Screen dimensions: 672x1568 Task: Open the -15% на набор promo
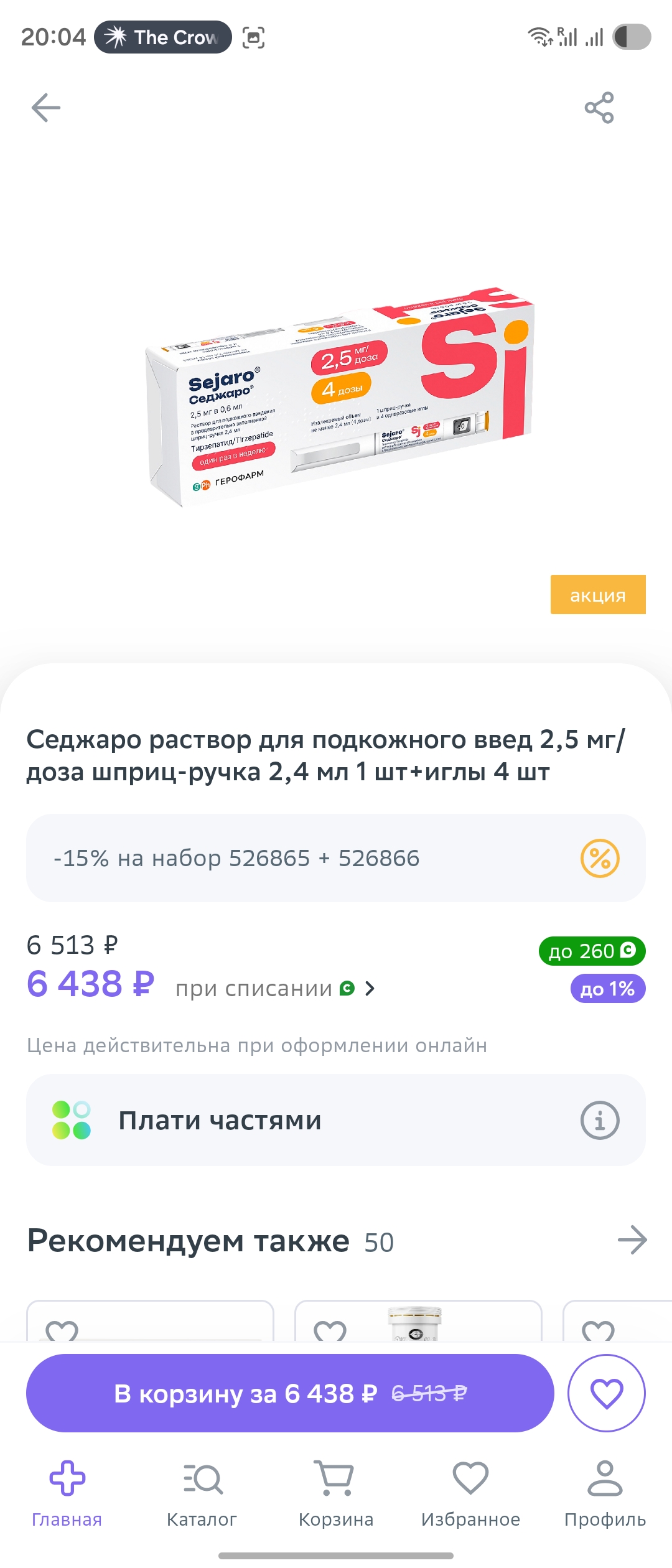335,858
